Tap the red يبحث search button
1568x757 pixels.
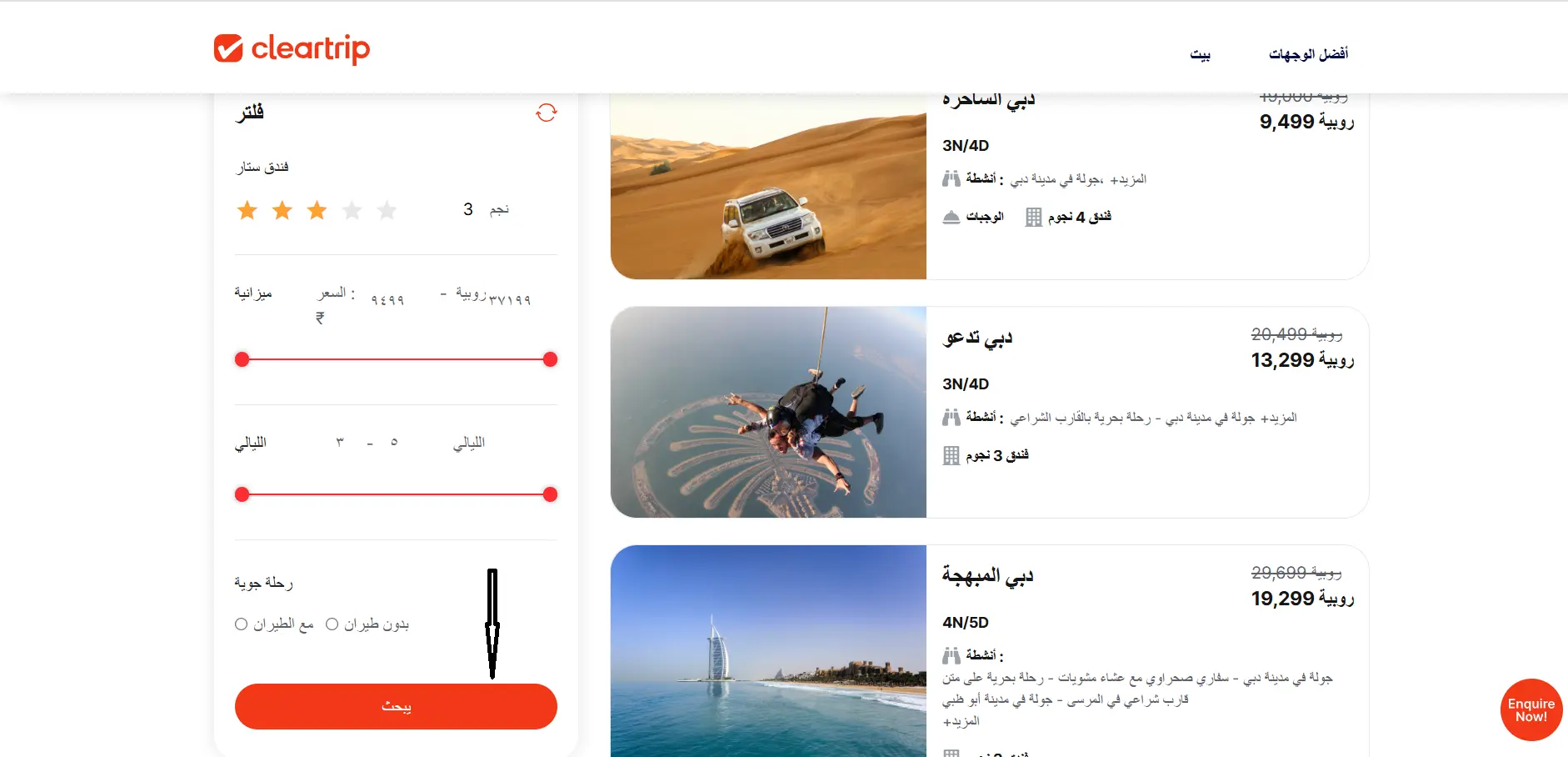(x=396, y=707)
